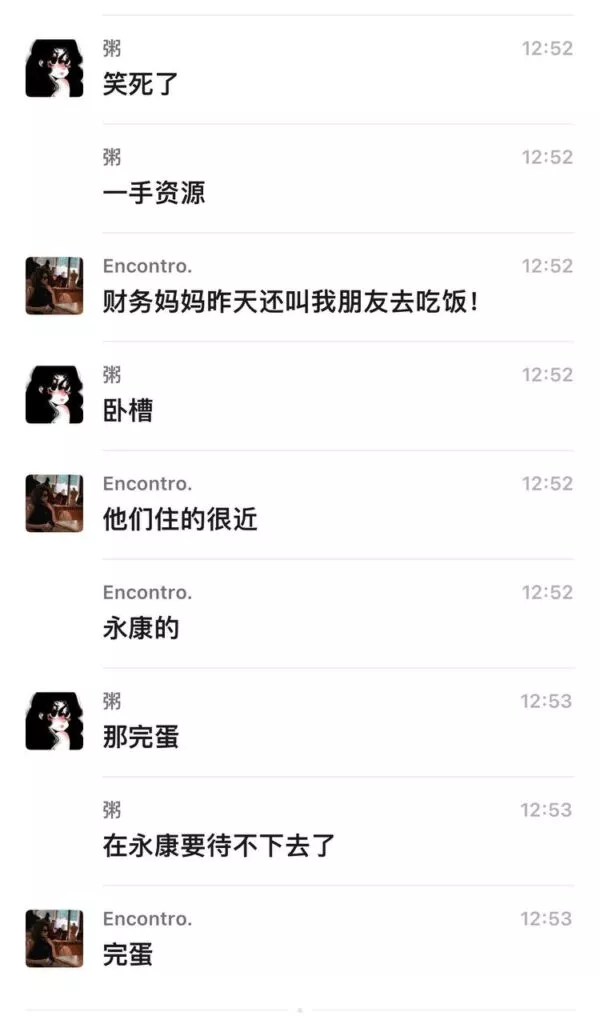Open Encontro.'s avatar beside the 完蛋 message
The width and height of the screenshot is (600, 1024).
point(54,938)
